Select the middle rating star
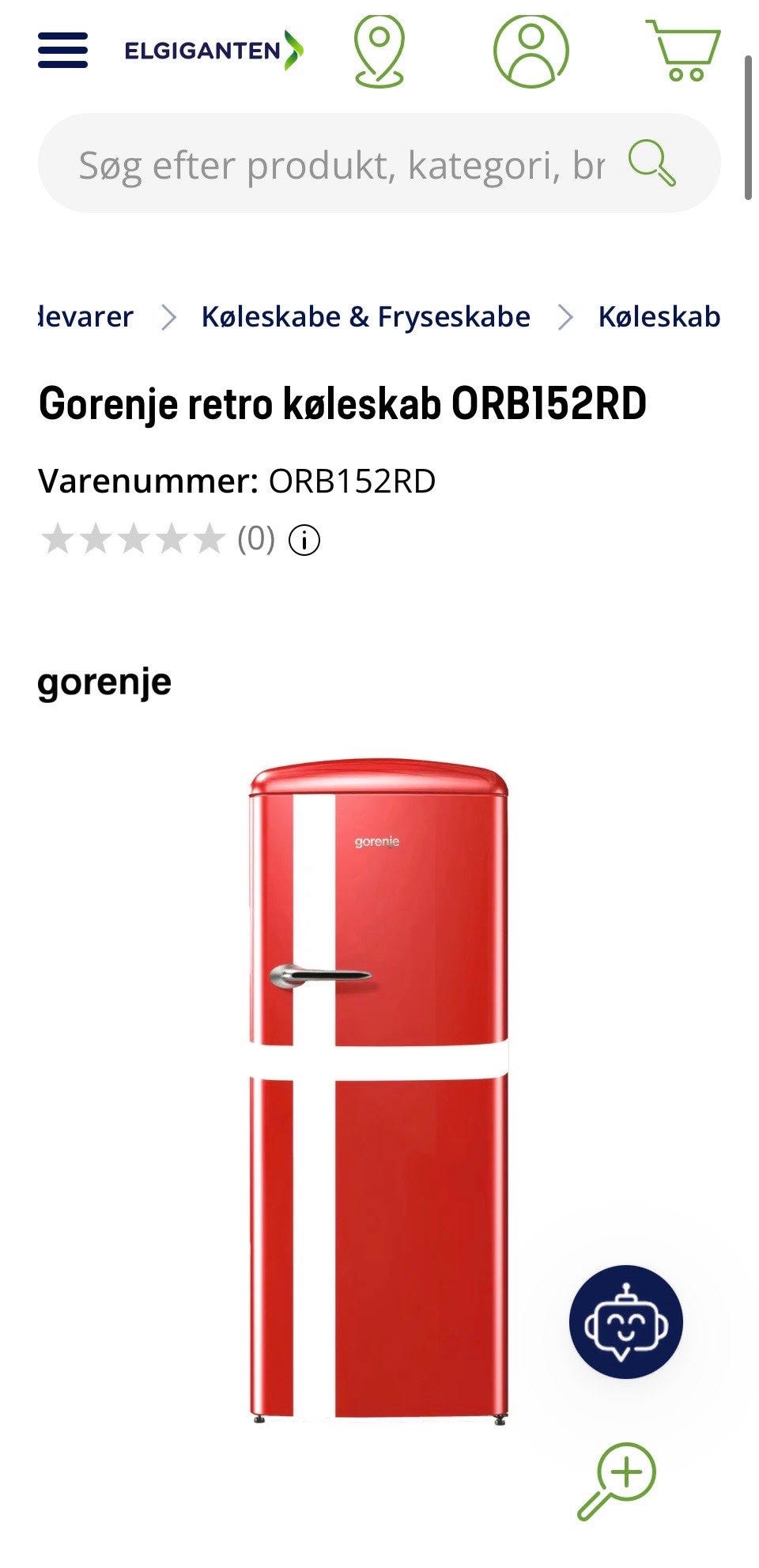Viewport: 759px width, 1568px height. (x=134, y=539)
